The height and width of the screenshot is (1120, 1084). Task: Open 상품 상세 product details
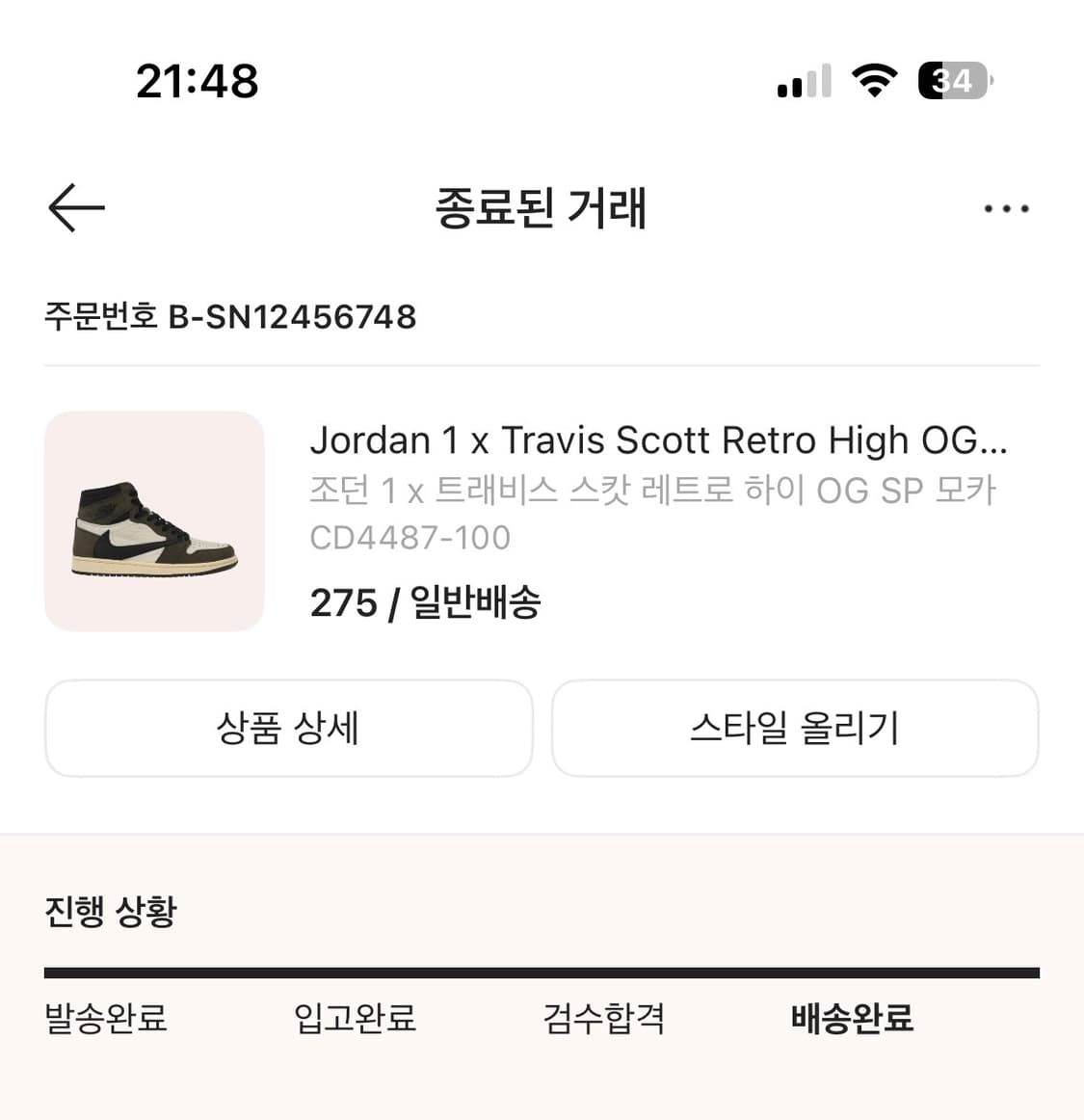[287, 729]
